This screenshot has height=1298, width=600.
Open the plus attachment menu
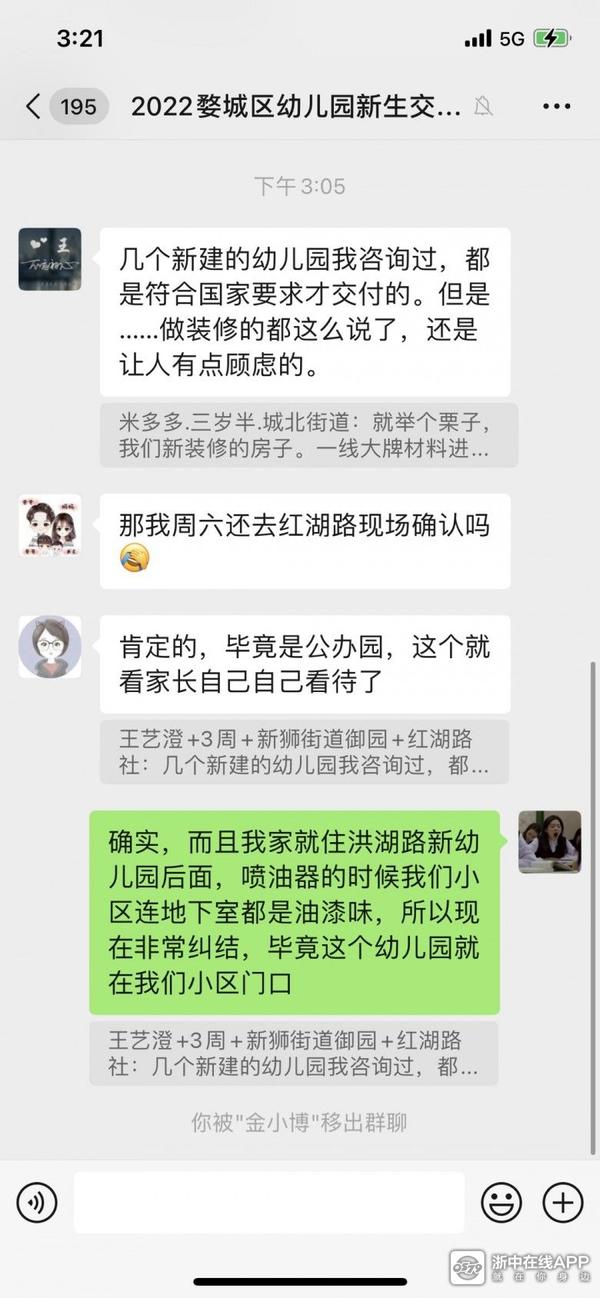click(x=562, y=1201)
